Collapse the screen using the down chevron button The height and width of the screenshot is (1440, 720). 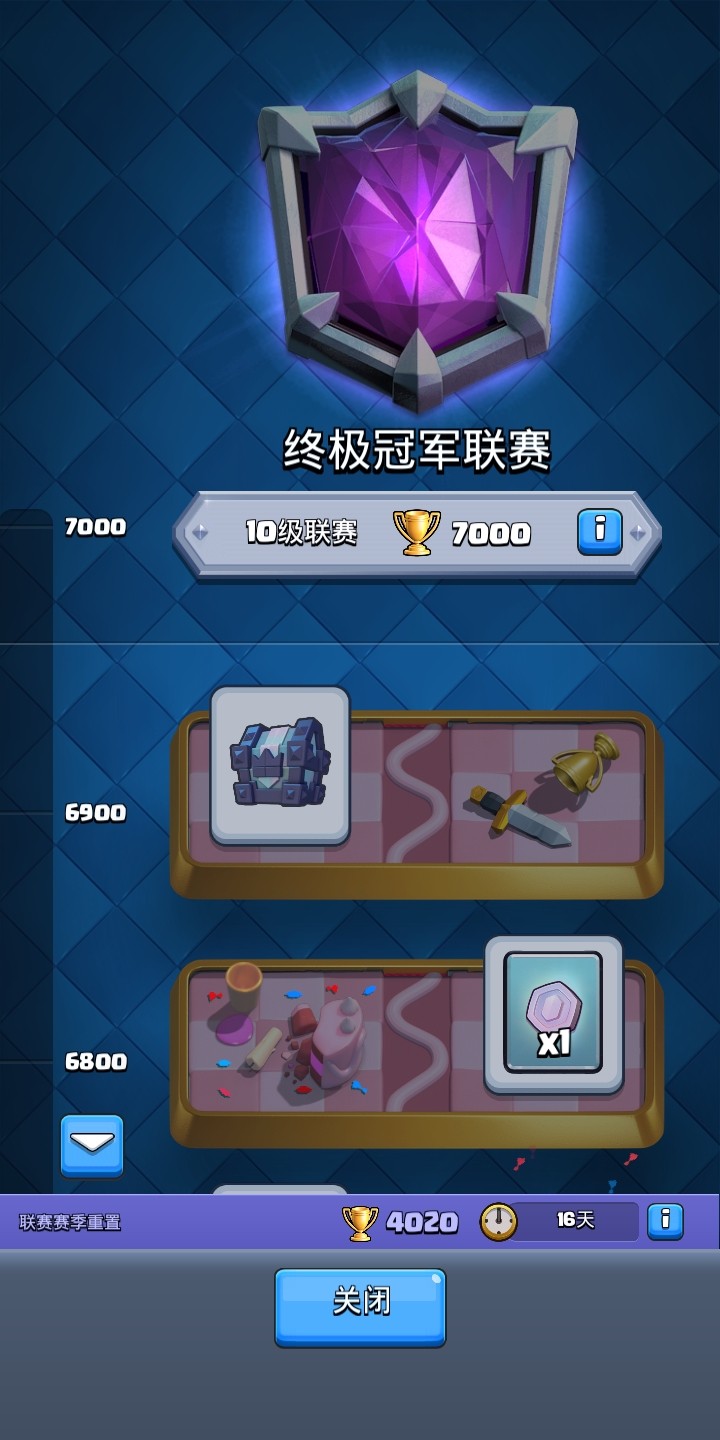[x=92, y=1145]
